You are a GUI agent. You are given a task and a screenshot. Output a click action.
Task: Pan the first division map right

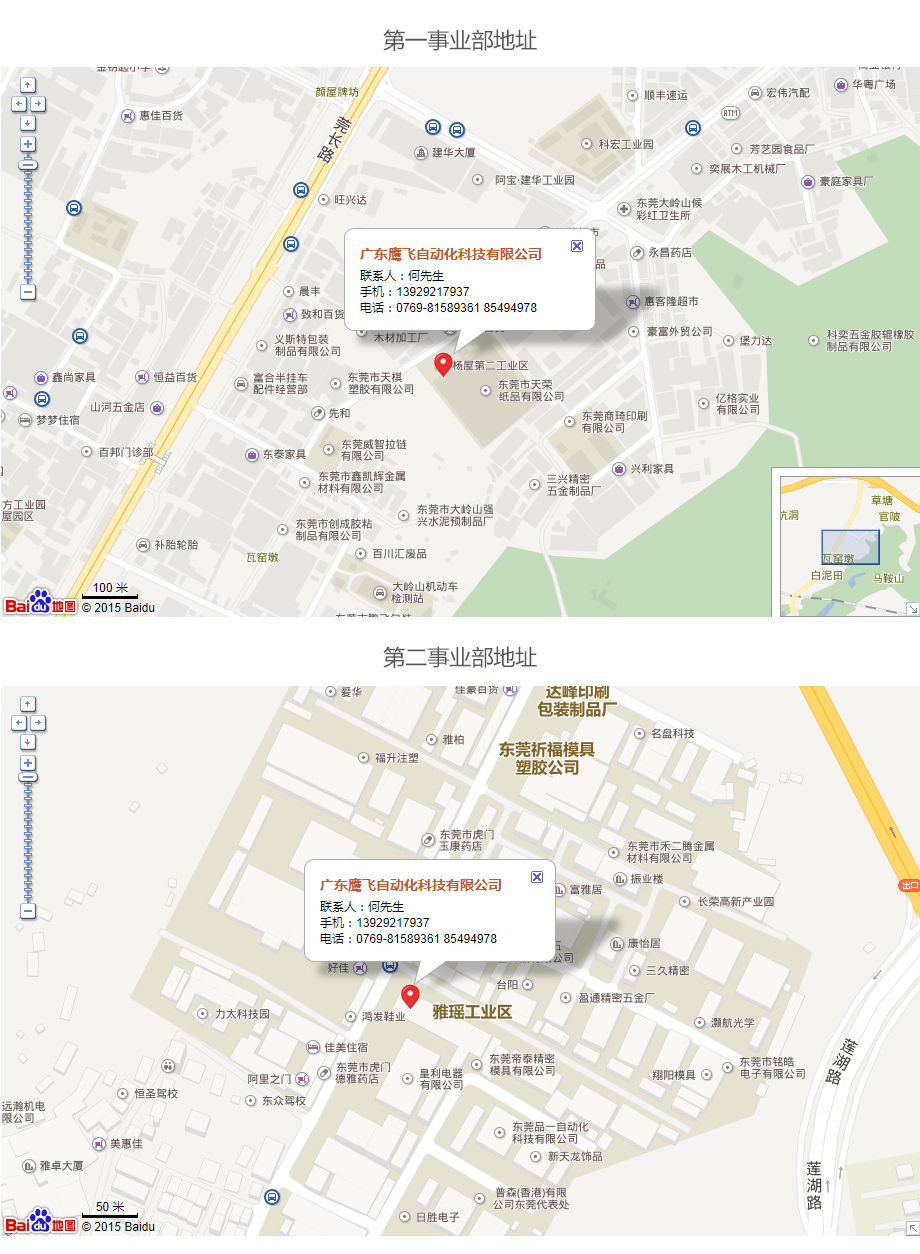[38, 104]
